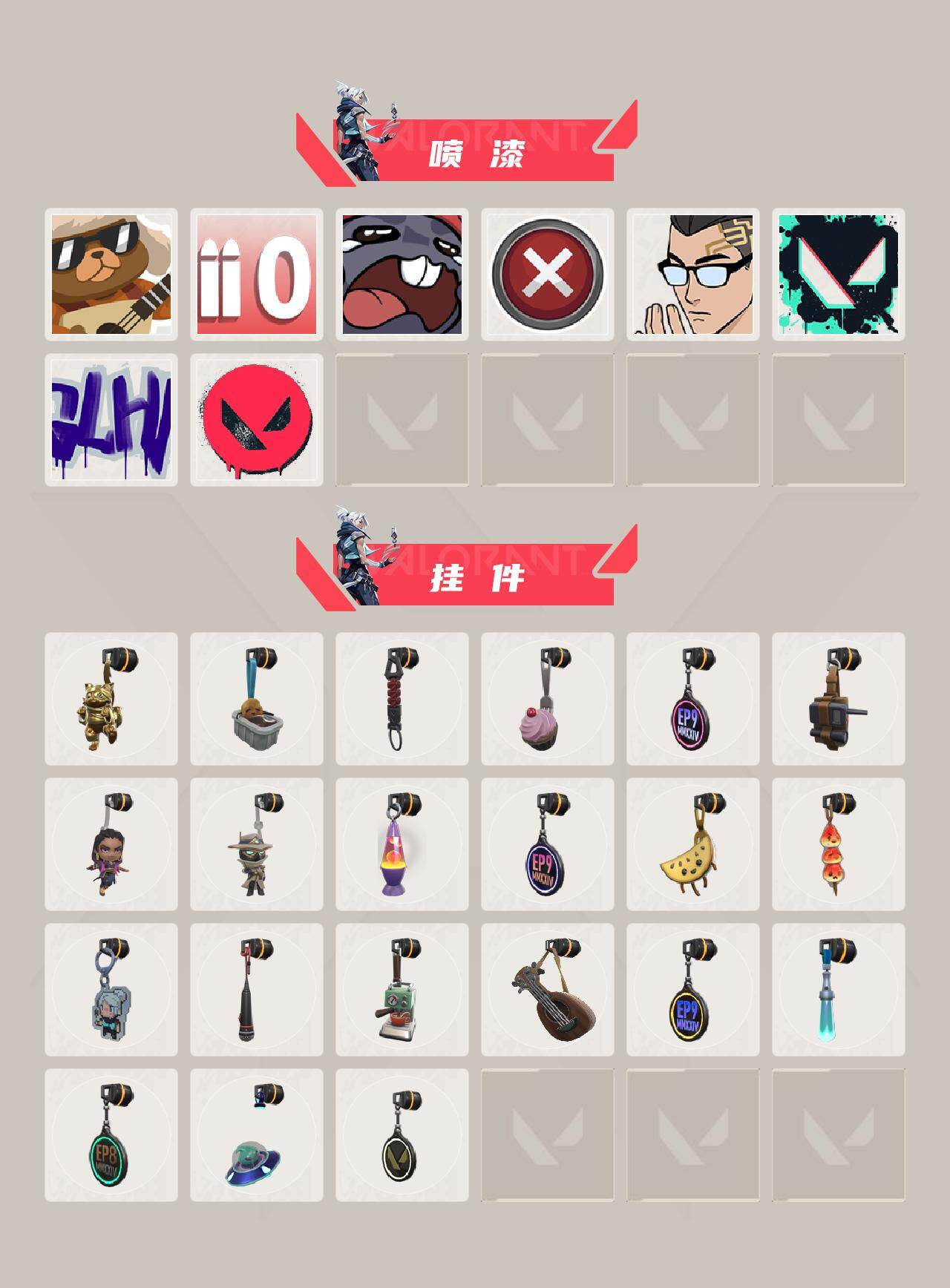Select the purple graffiti tag spray
The width and height of the screenshot is (950, 1288).
coord(108,419)
